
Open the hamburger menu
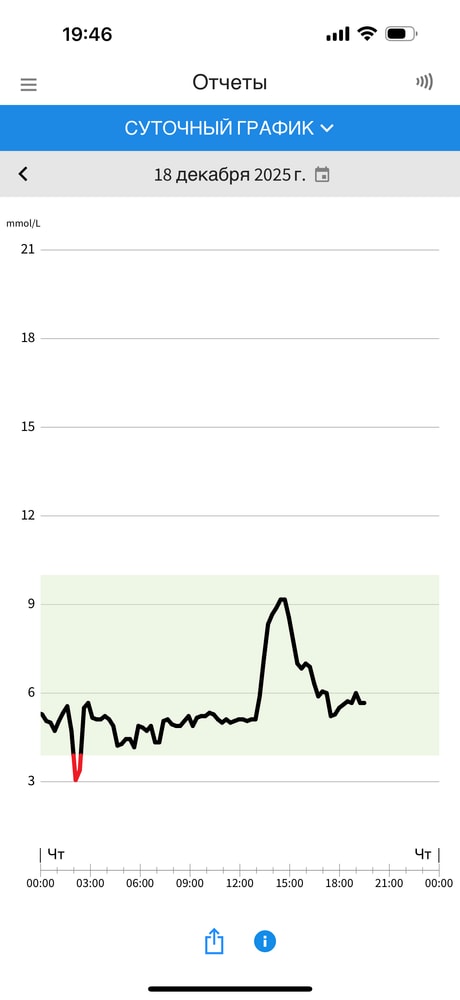coord(29,84)
